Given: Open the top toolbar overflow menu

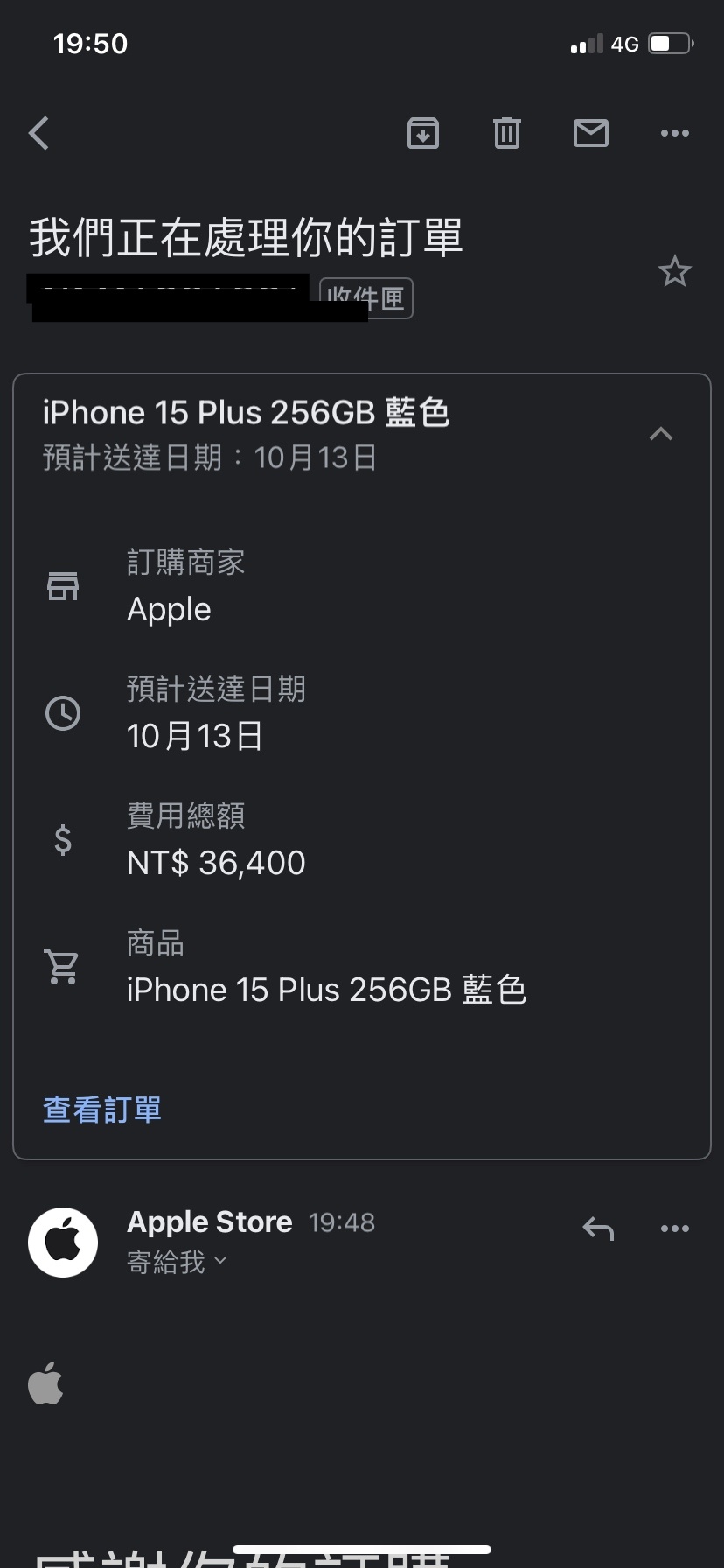Looking at the screenshot, I should tap(675, 134).
